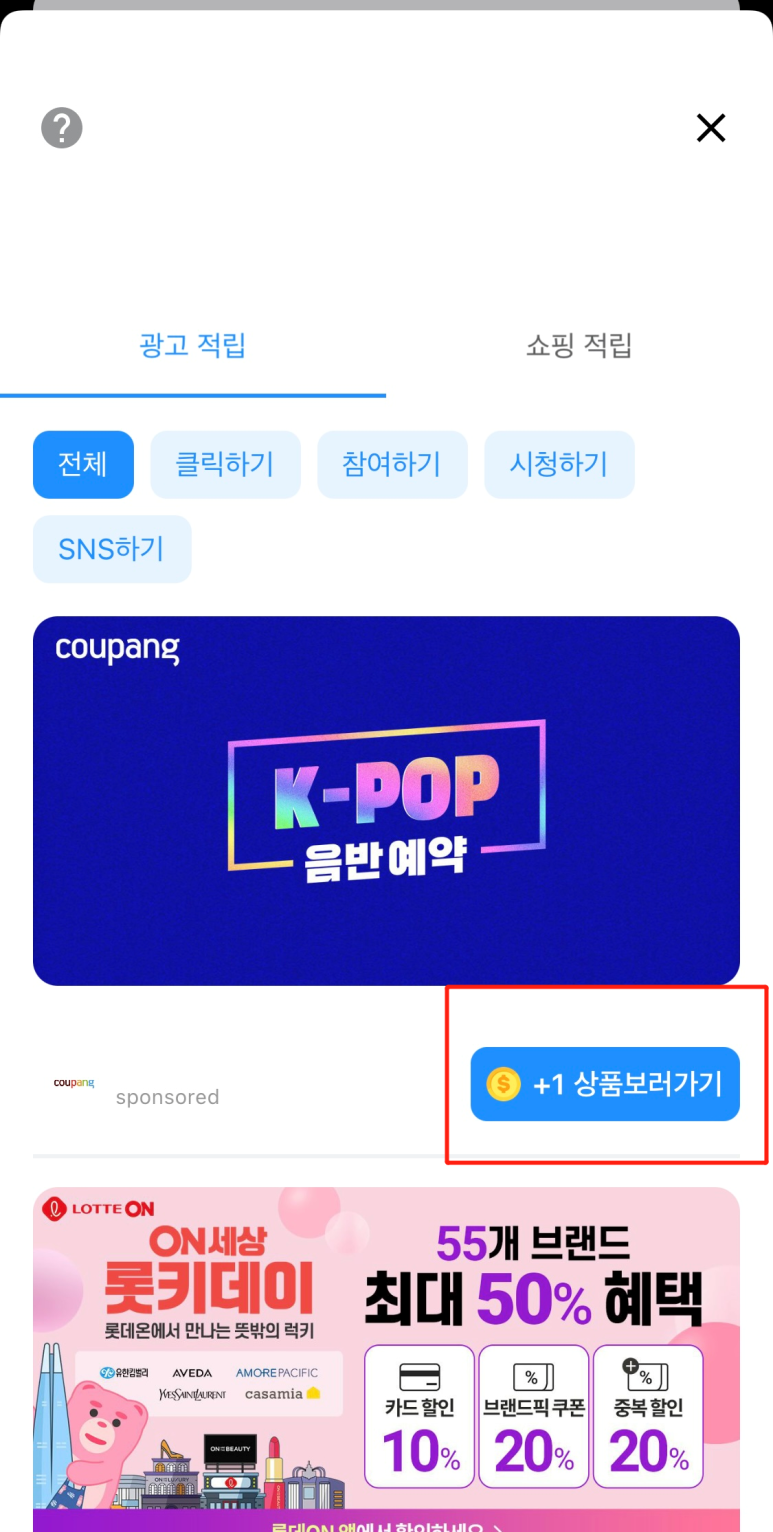773x1532 pixels.
Task: Switch to the 광고 적립 tab
Action: [193, 347]
